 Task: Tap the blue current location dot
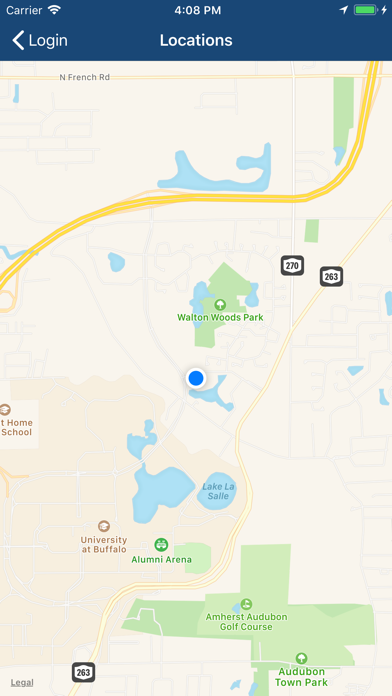(x=196, y=378)
